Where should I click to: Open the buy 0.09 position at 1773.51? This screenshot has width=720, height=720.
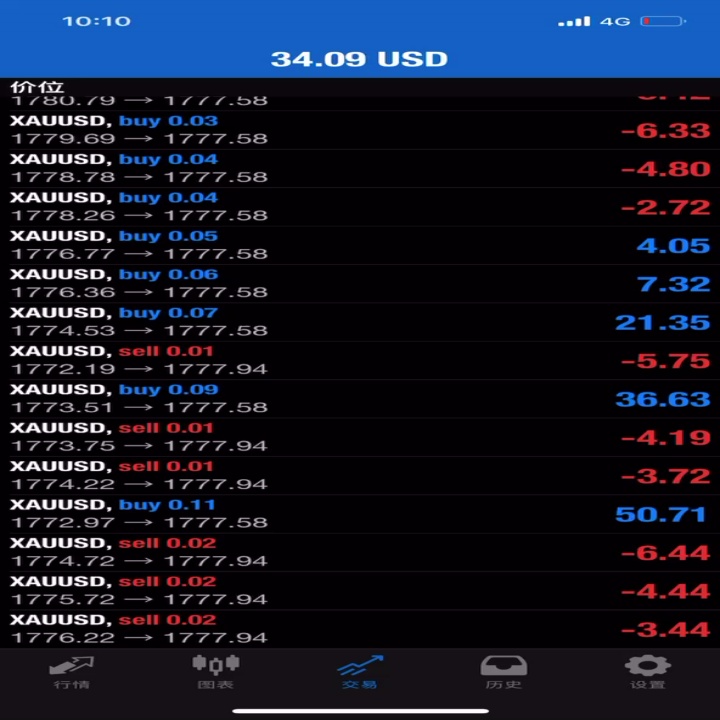coord(360,399)
